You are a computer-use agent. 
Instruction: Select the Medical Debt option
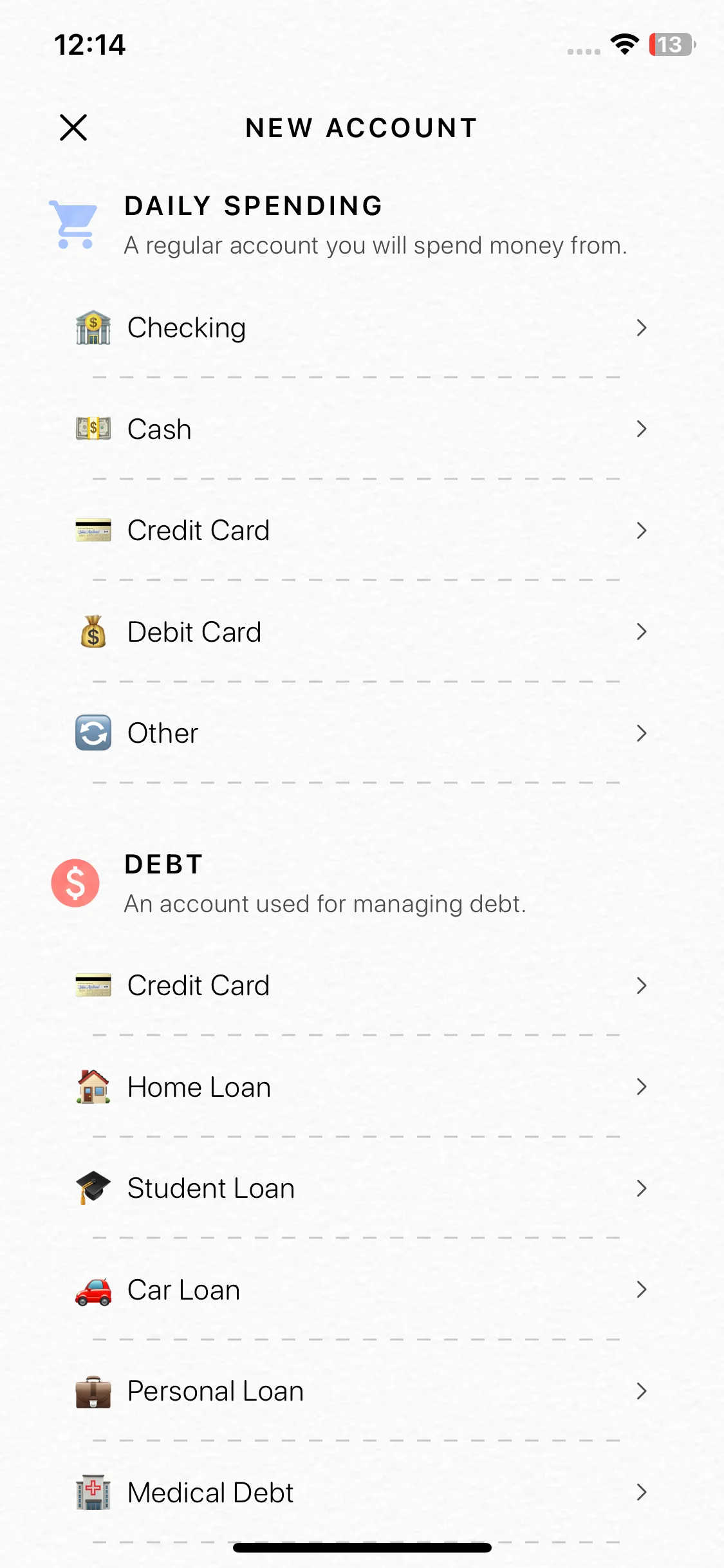click(360, 1493)
